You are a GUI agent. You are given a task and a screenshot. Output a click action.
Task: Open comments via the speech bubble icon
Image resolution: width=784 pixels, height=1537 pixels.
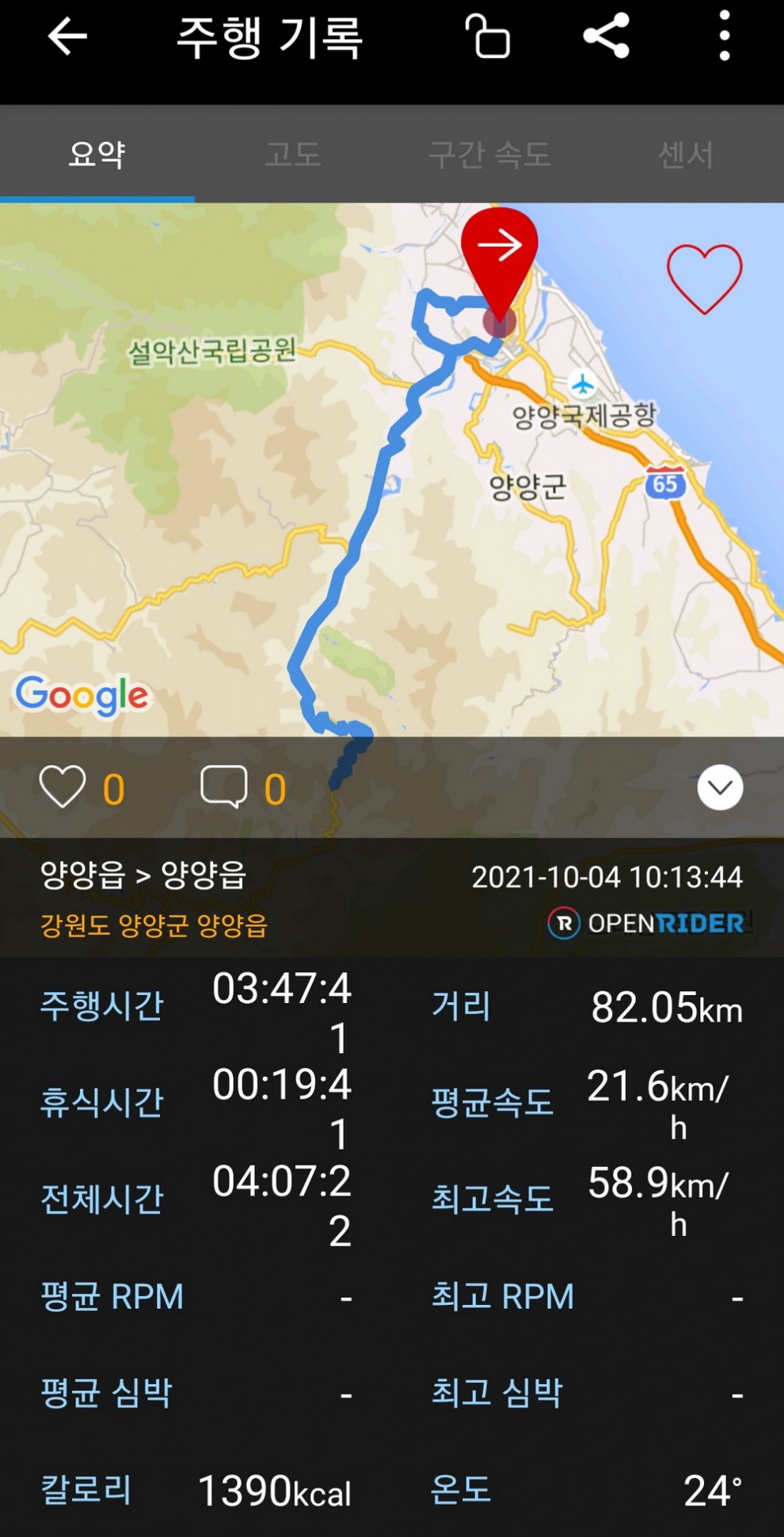click(x=224, y=787)
